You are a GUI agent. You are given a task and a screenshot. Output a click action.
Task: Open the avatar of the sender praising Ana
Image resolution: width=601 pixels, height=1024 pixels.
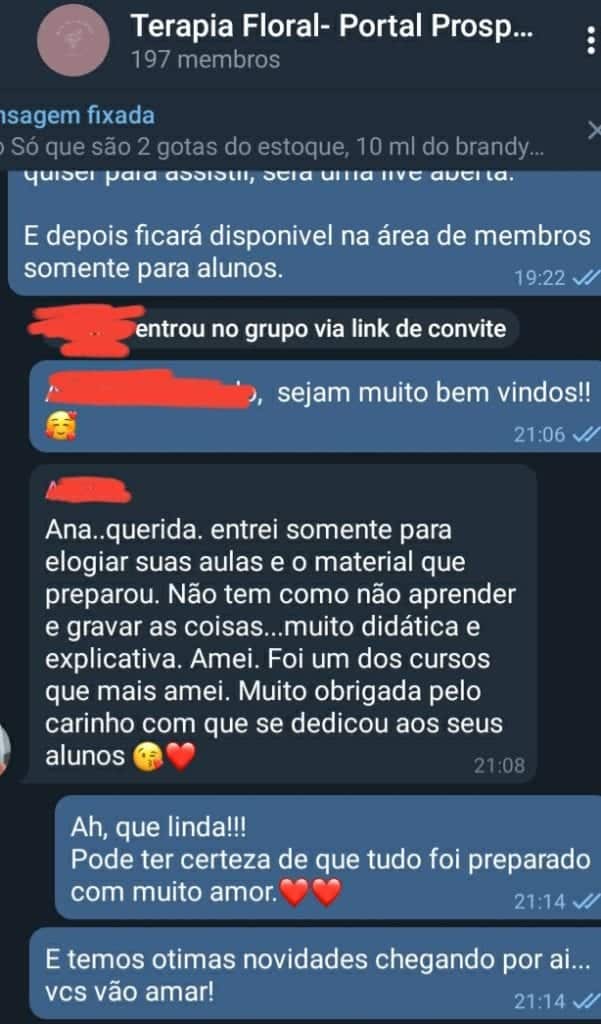point(6,749)
